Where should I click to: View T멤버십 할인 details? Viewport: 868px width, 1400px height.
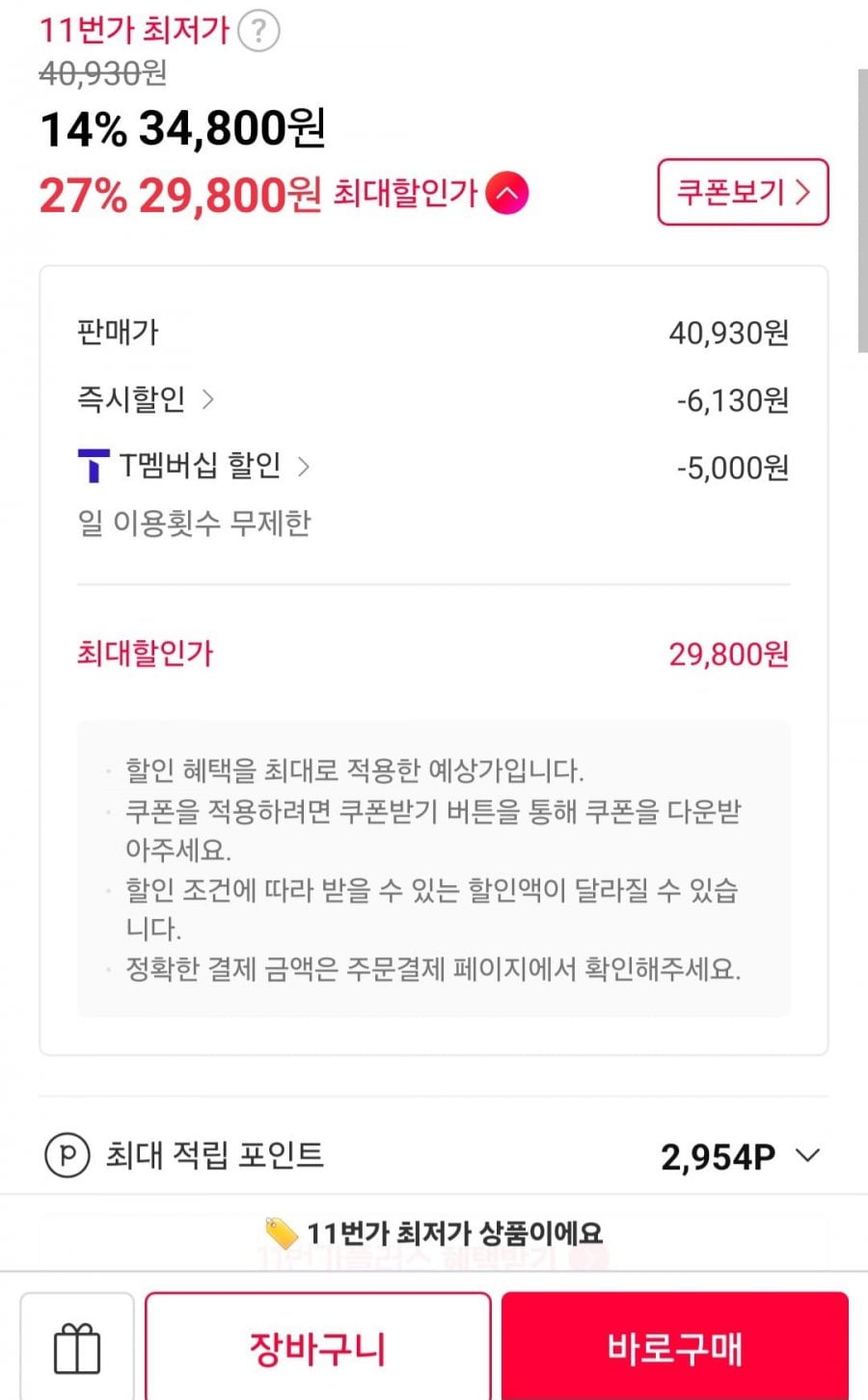(x=198, y=467)
